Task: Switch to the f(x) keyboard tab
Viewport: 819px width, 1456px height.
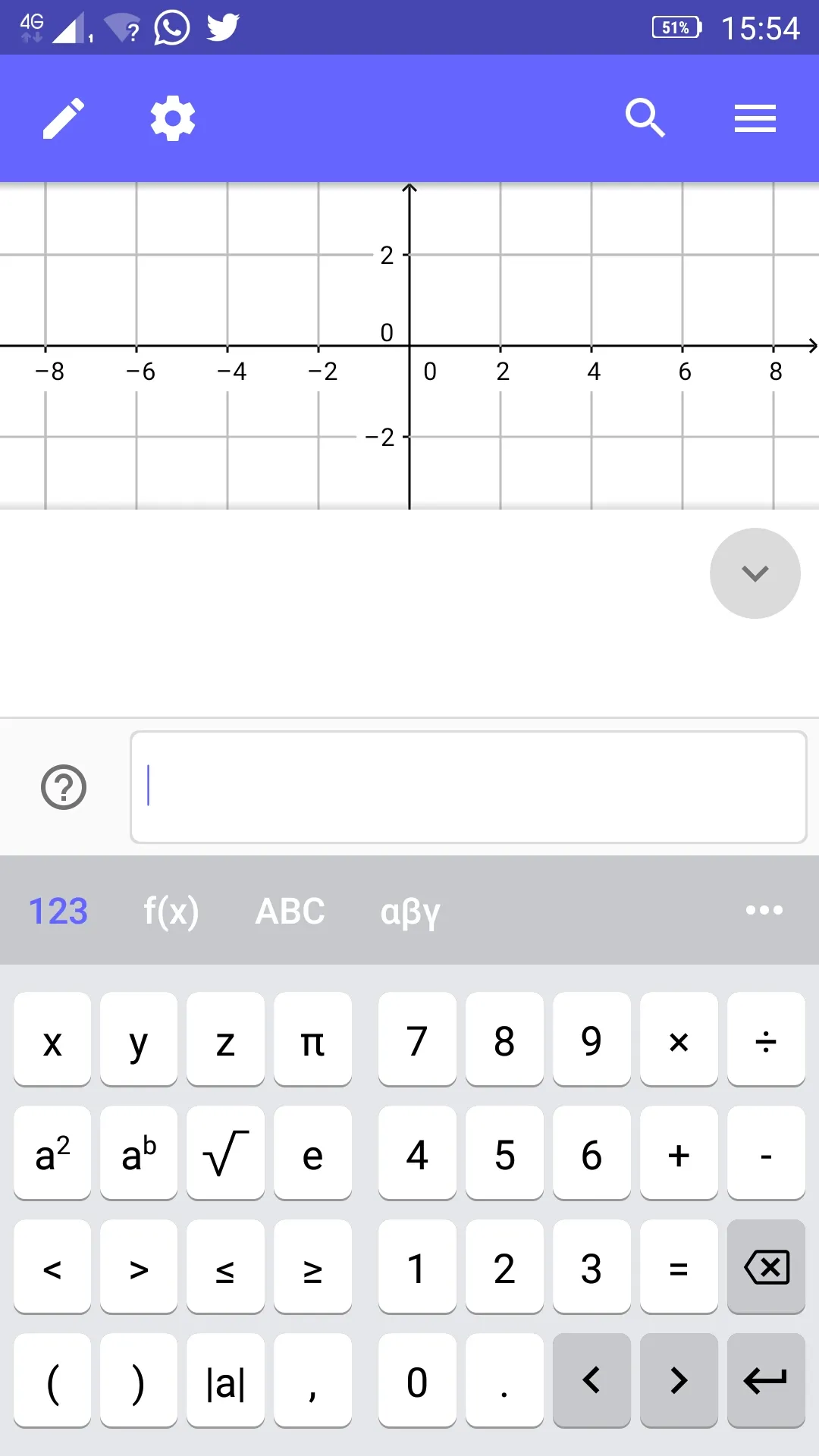Action: pyautogui.click(x=171, y=912)
